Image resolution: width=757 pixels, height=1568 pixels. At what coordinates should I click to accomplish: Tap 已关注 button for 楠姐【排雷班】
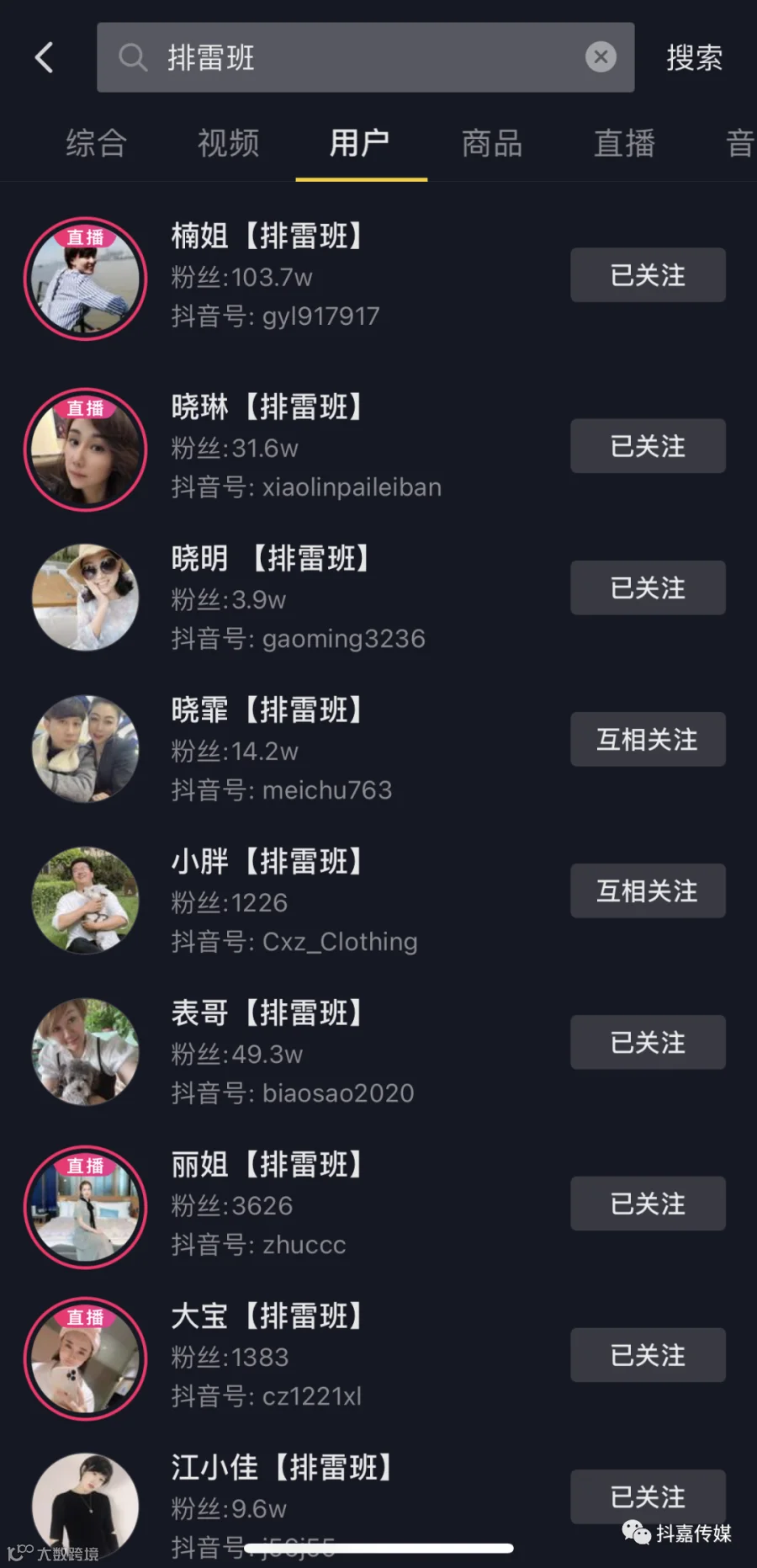pos(648,275)
